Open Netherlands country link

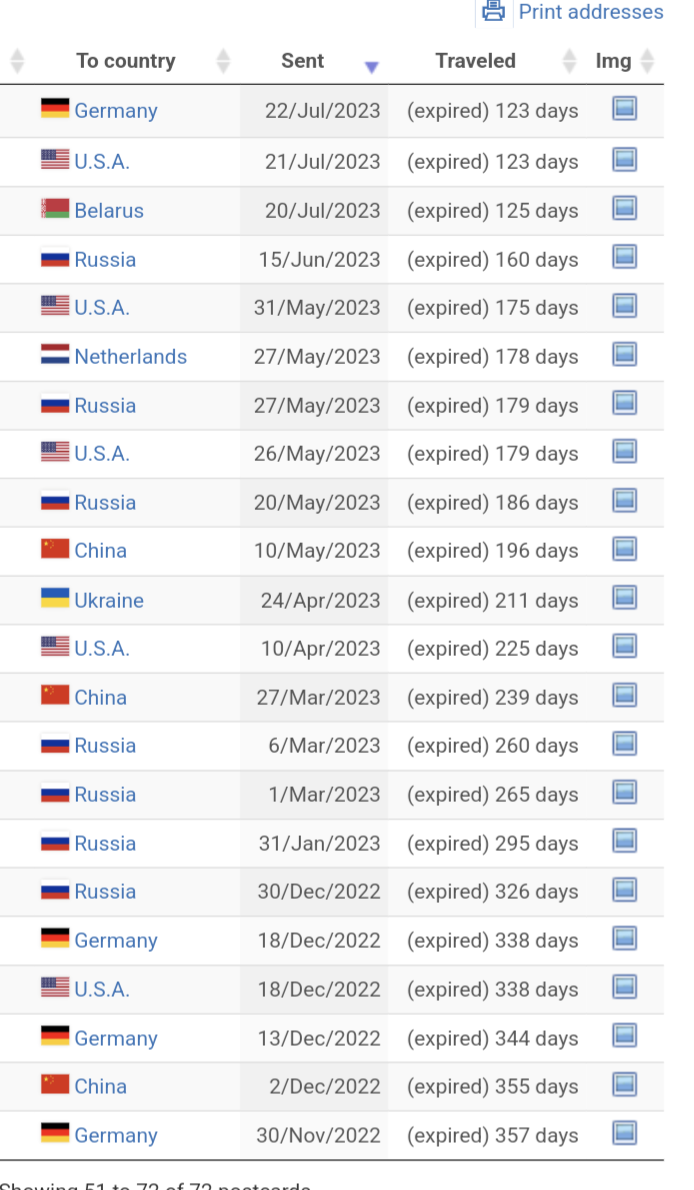click(131, 357)
